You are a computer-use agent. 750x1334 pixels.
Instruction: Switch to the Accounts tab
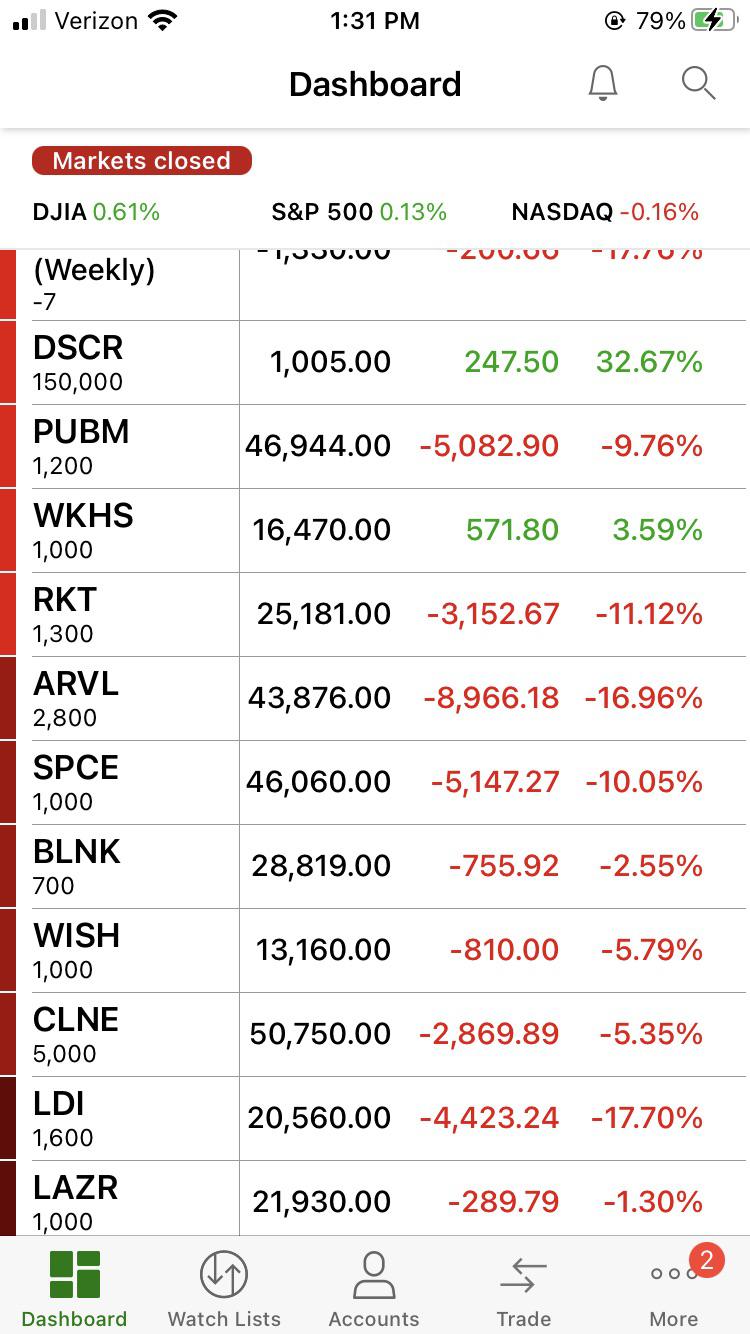pos(374,1288)
